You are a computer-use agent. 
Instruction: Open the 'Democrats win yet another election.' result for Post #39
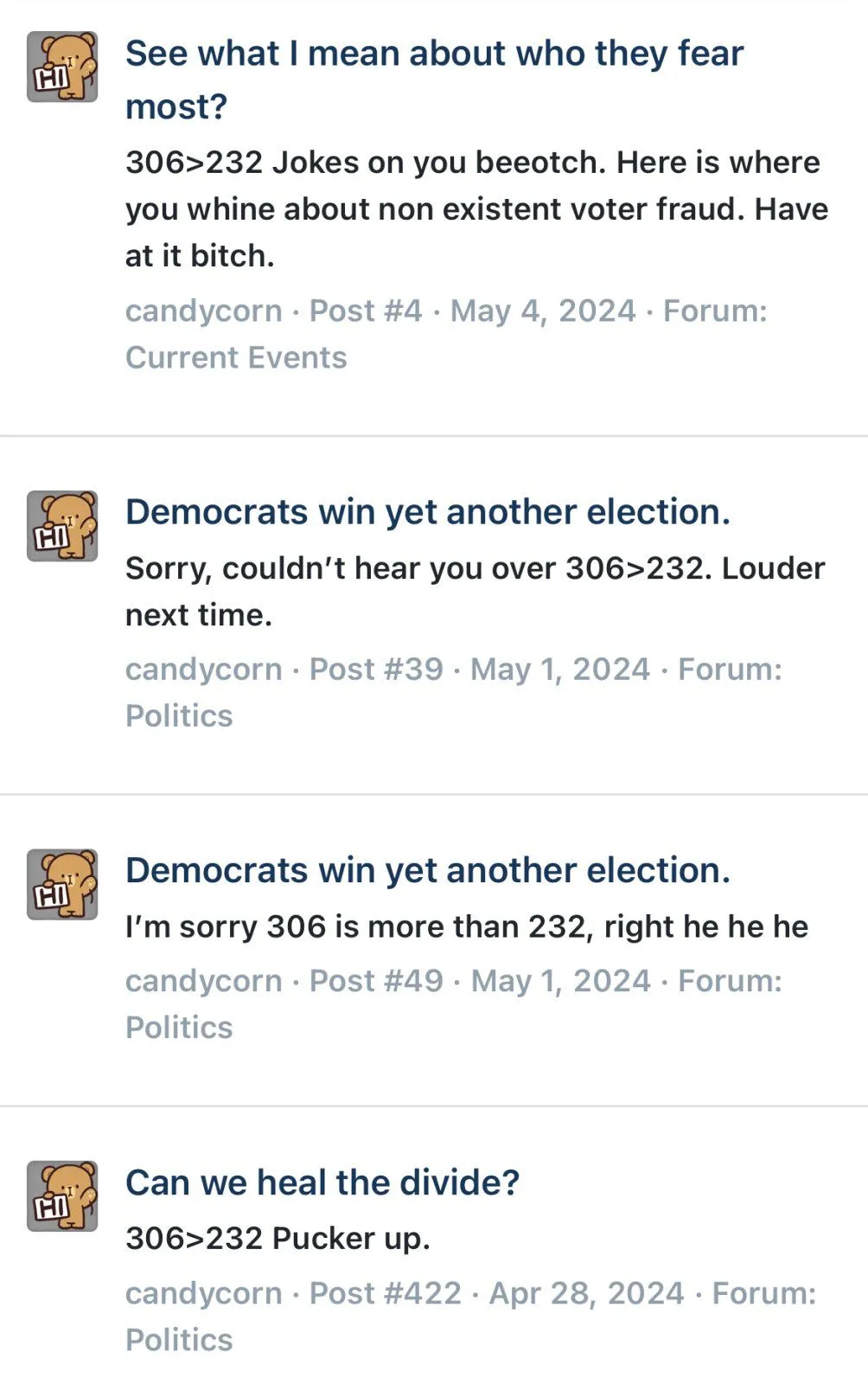click(427, 512)
